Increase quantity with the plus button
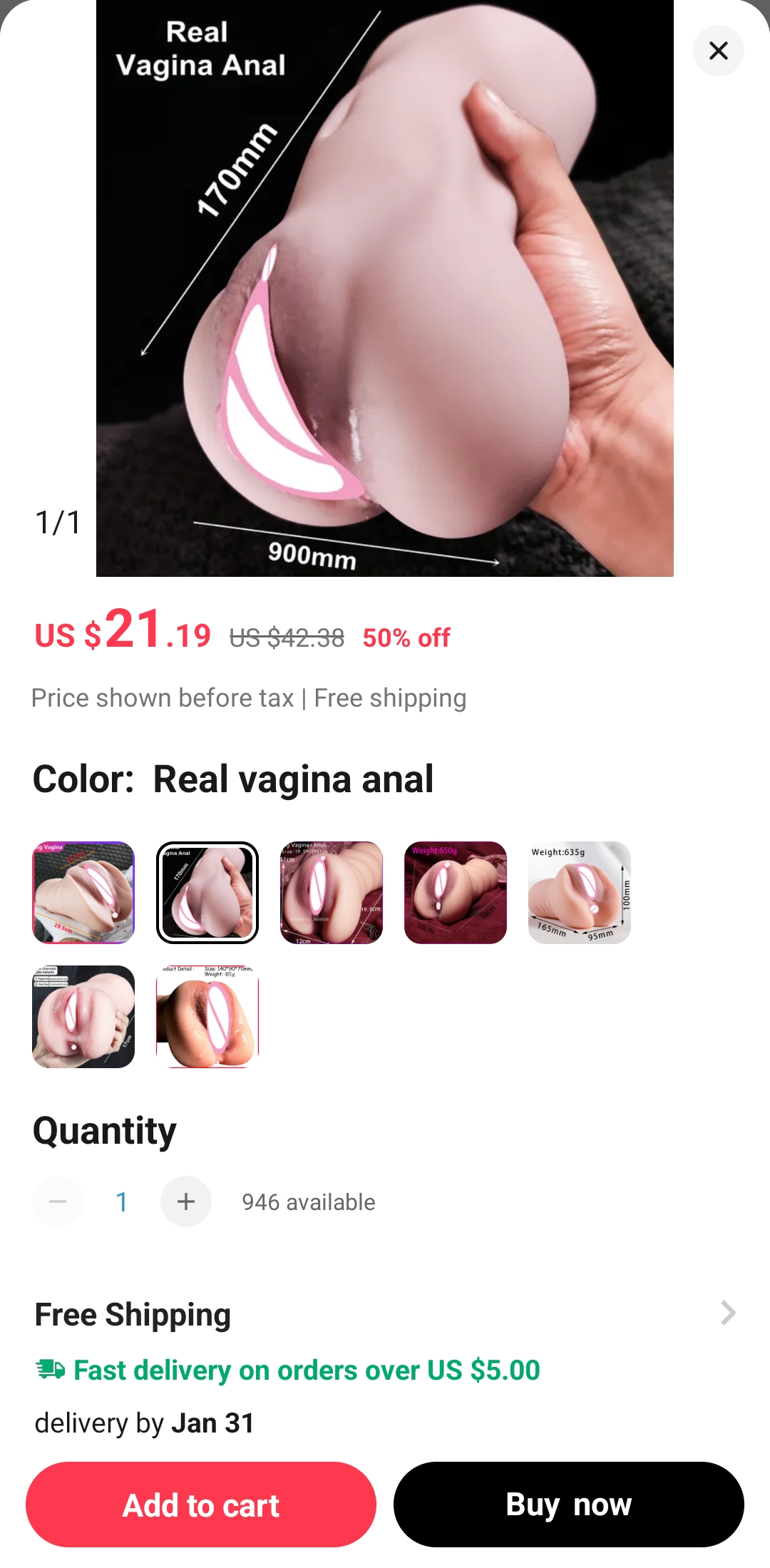This screenshot has width=770, height=1568. (x=186, y=1201)
